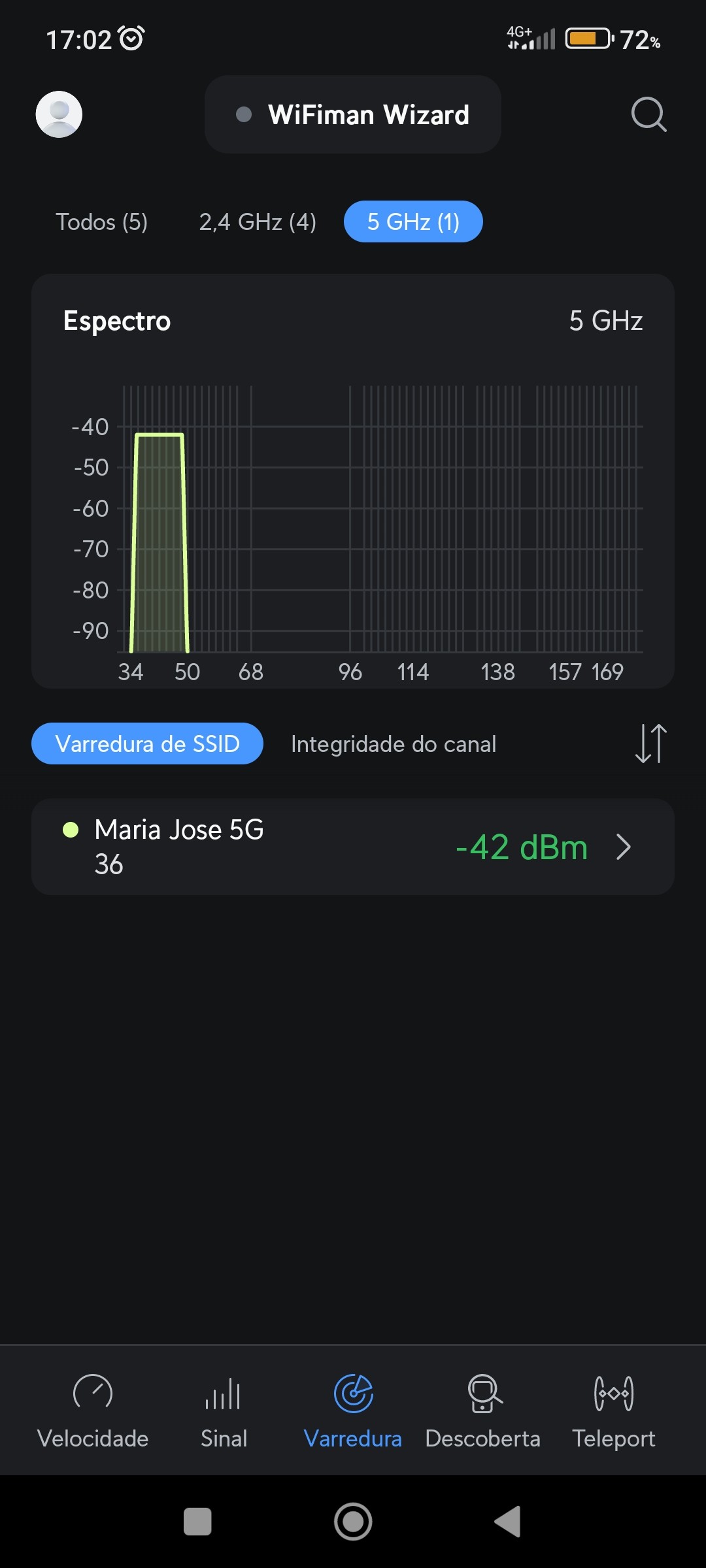The width and height of the screenshot is (706, 1568).
Task: Tap the WiFiman Wizard button
Action: click(x=353, y=114)
